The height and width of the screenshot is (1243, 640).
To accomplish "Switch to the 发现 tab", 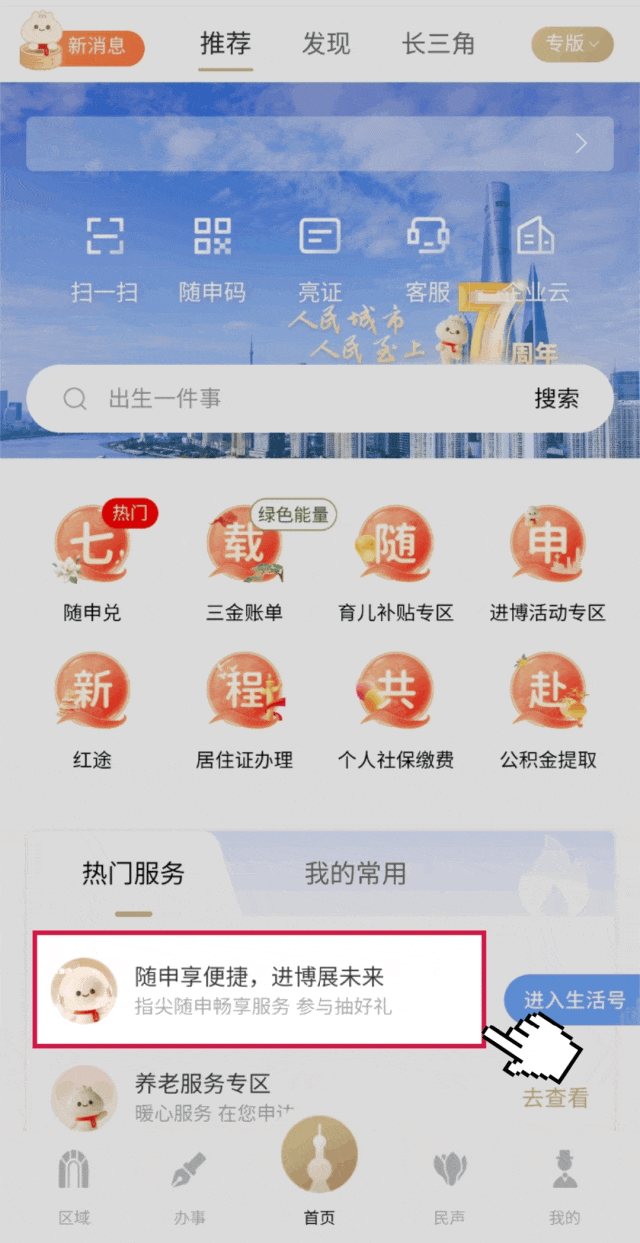I will coord(326,44).
